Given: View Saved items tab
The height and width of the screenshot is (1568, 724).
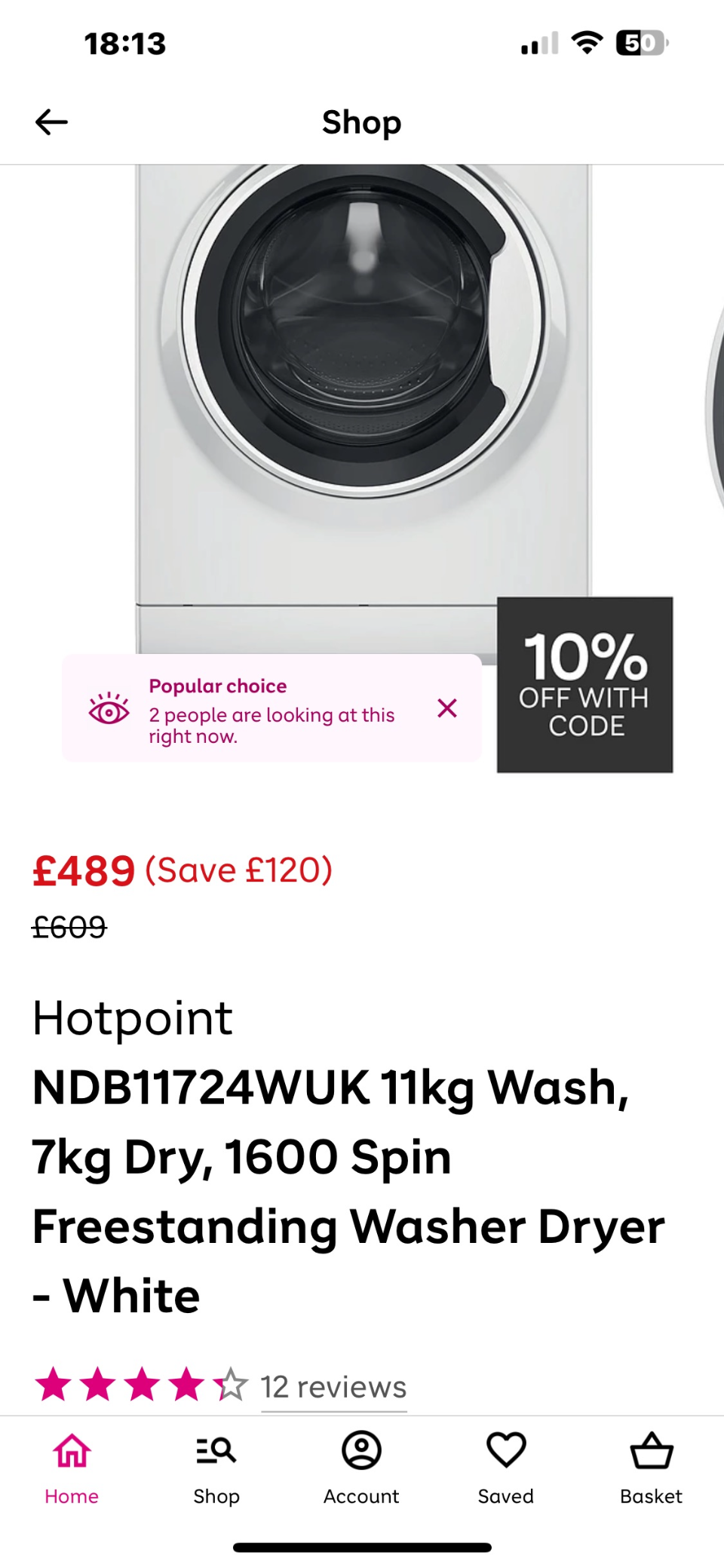Looking at the screenshot, I should click(x=506, y=1468).
